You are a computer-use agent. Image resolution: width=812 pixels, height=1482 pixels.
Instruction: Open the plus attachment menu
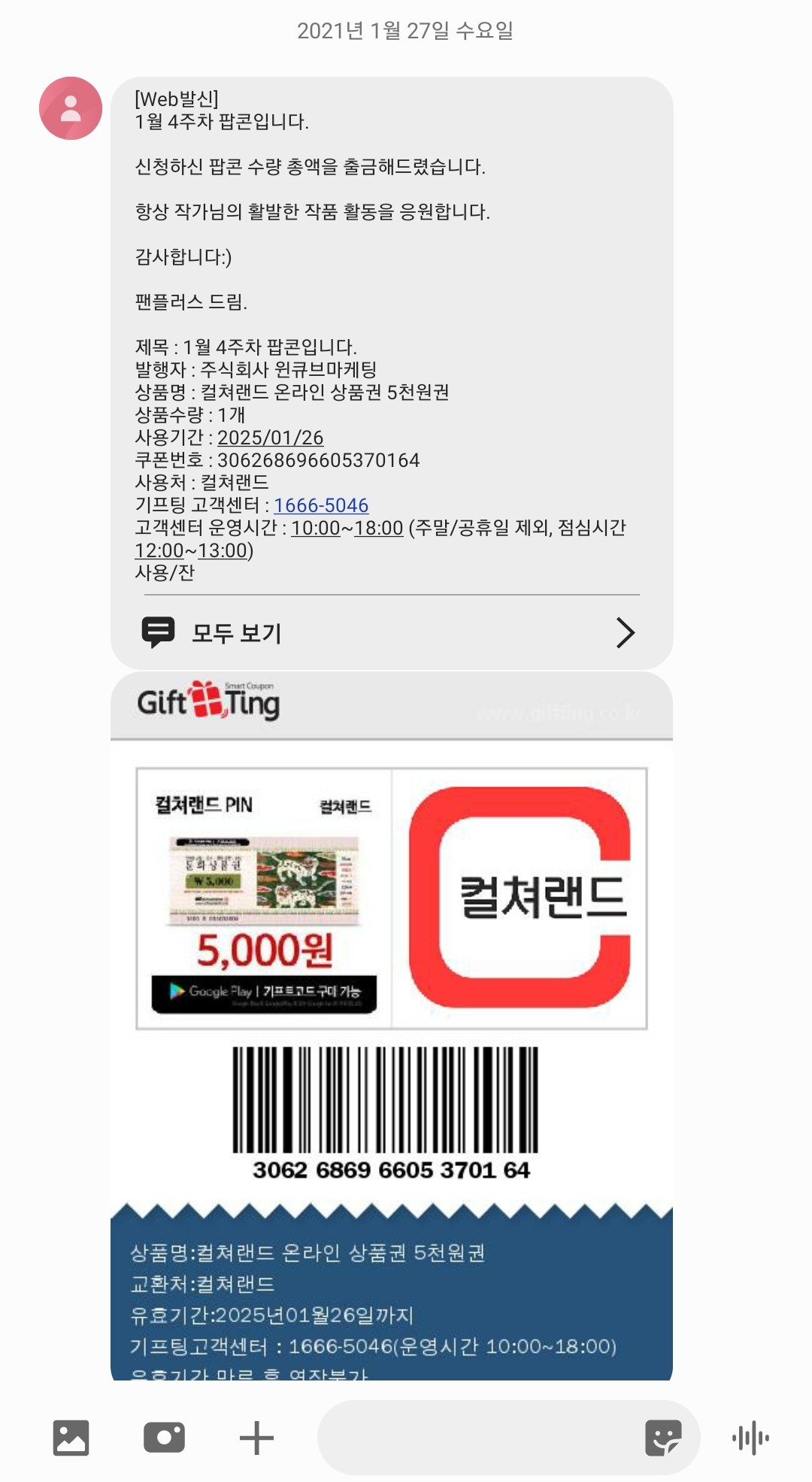point(256,1438)
